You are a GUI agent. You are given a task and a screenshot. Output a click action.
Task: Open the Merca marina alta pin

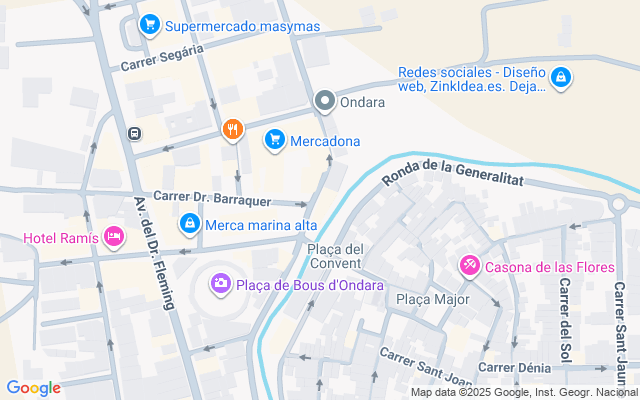click(189, 224)
